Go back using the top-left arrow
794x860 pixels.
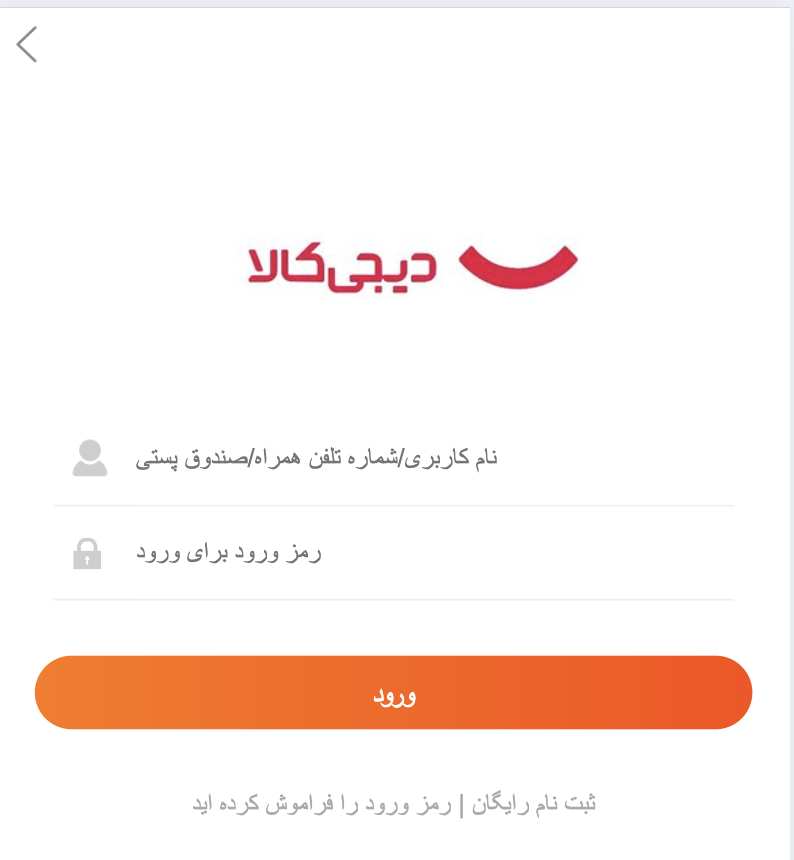(x=27, y=44)
